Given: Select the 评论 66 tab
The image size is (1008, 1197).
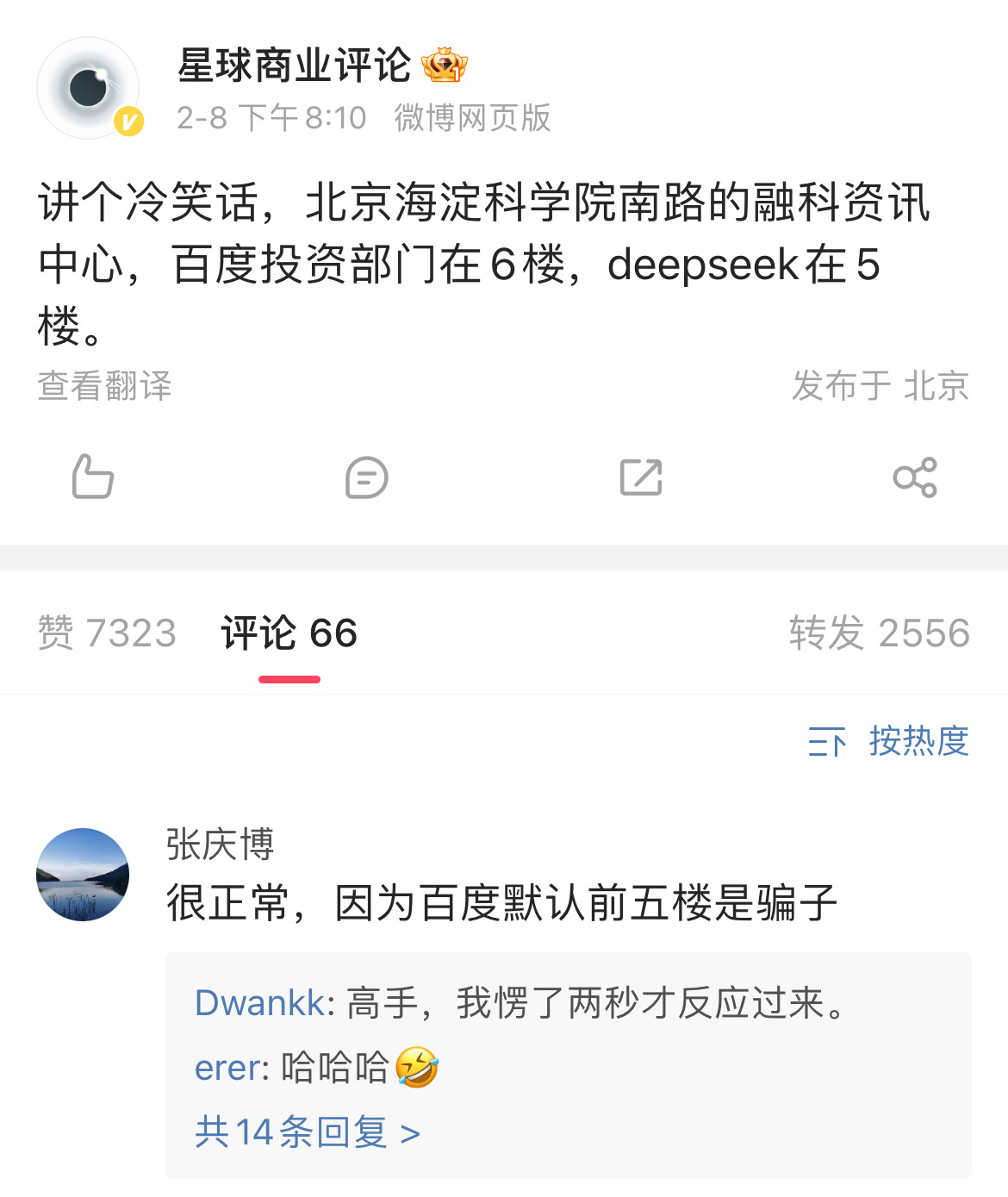Looking at the screenshot, I should point(289,633).
